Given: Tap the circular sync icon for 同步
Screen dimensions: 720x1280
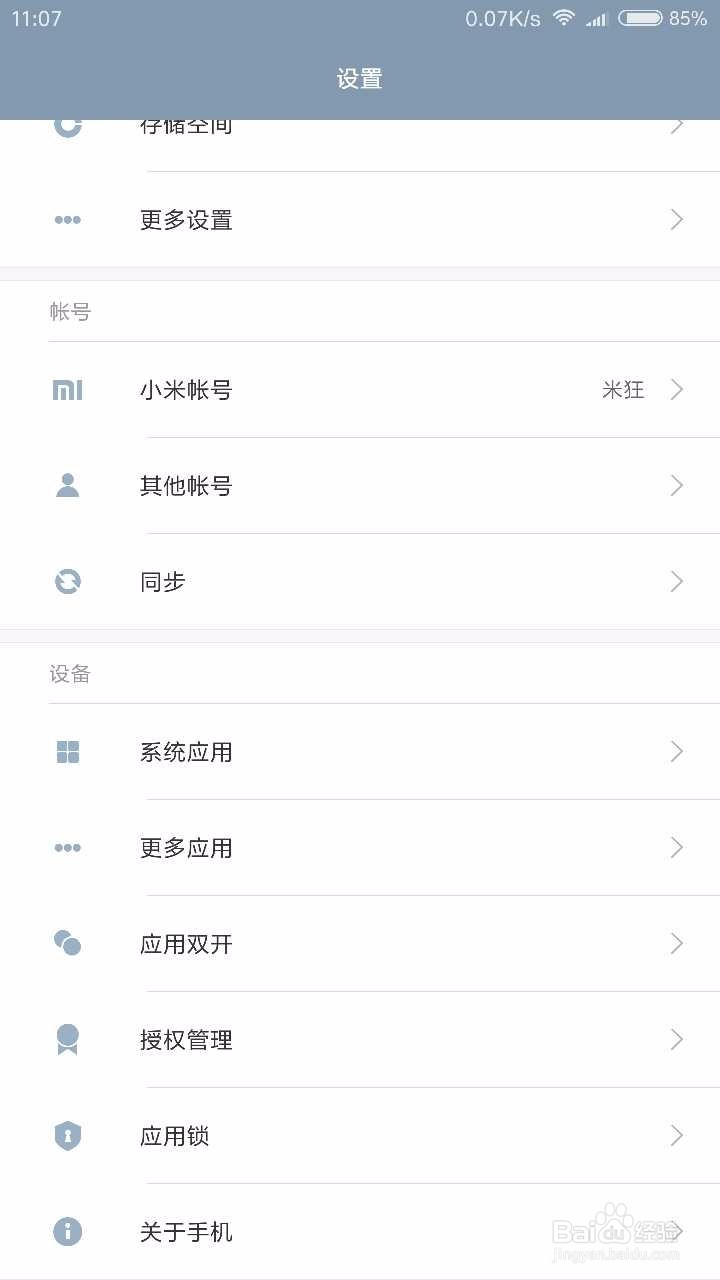Looking at the screenshot, I should tap(67, 581).
